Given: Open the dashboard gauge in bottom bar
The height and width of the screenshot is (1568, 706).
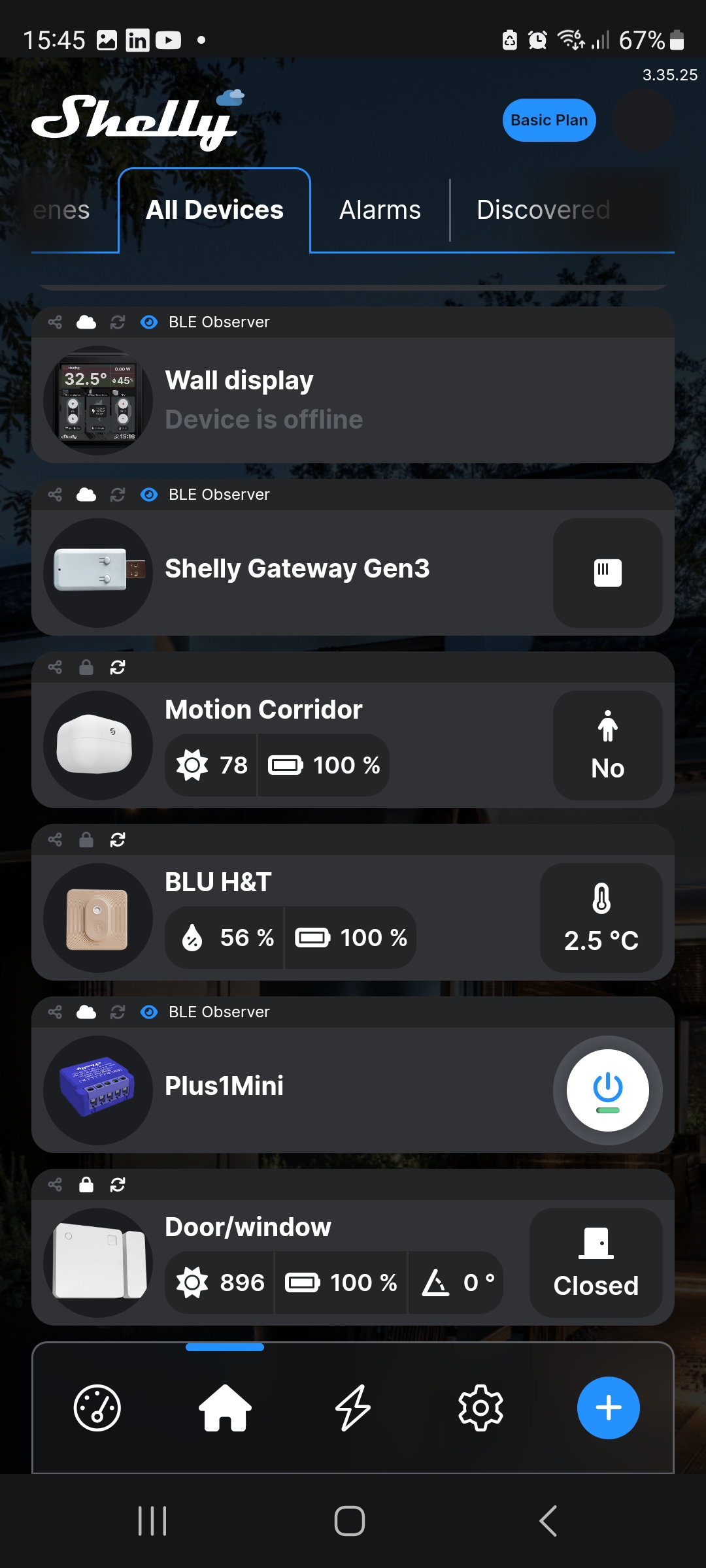Looking at the screenshot, I should click(x=97, y=1408).
